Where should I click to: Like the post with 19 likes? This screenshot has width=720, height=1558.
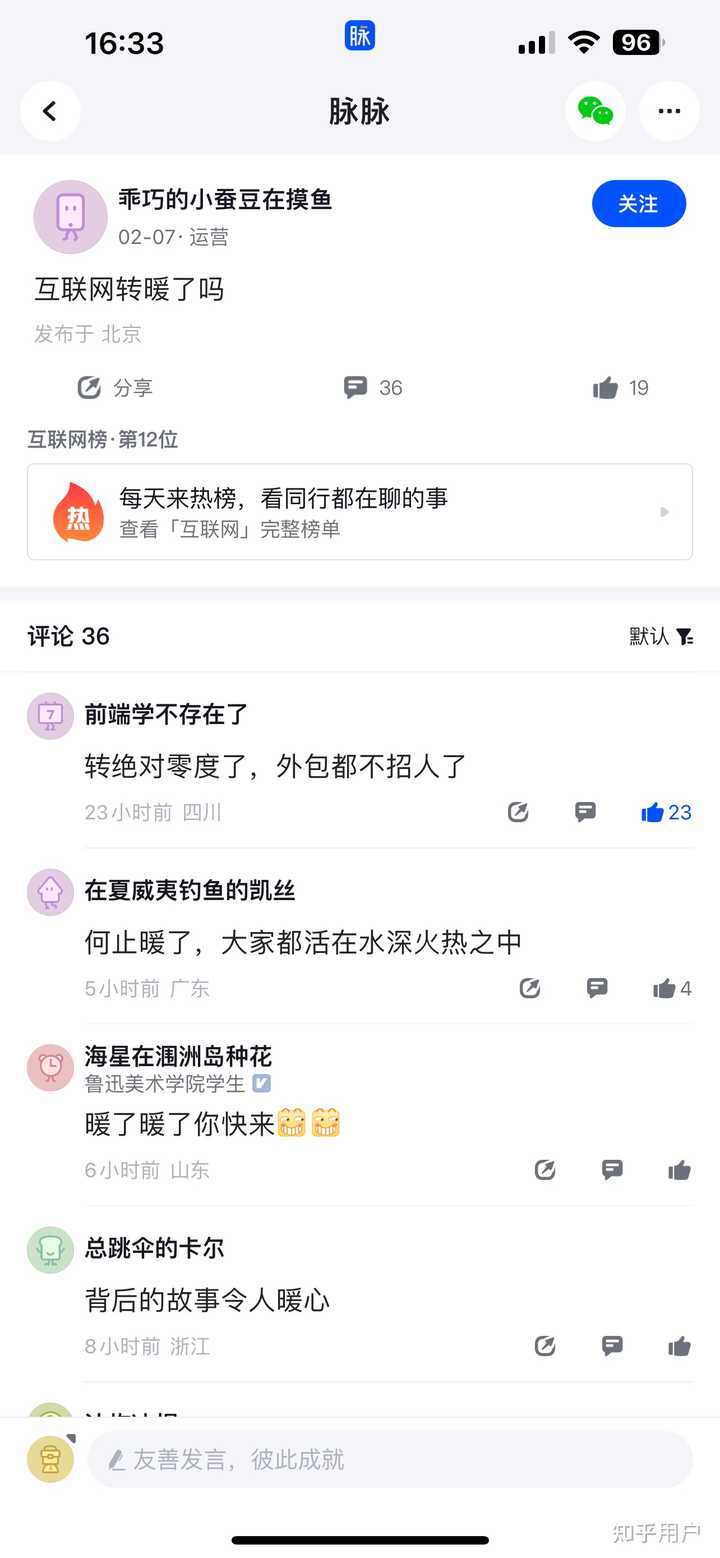coord(620,388)
